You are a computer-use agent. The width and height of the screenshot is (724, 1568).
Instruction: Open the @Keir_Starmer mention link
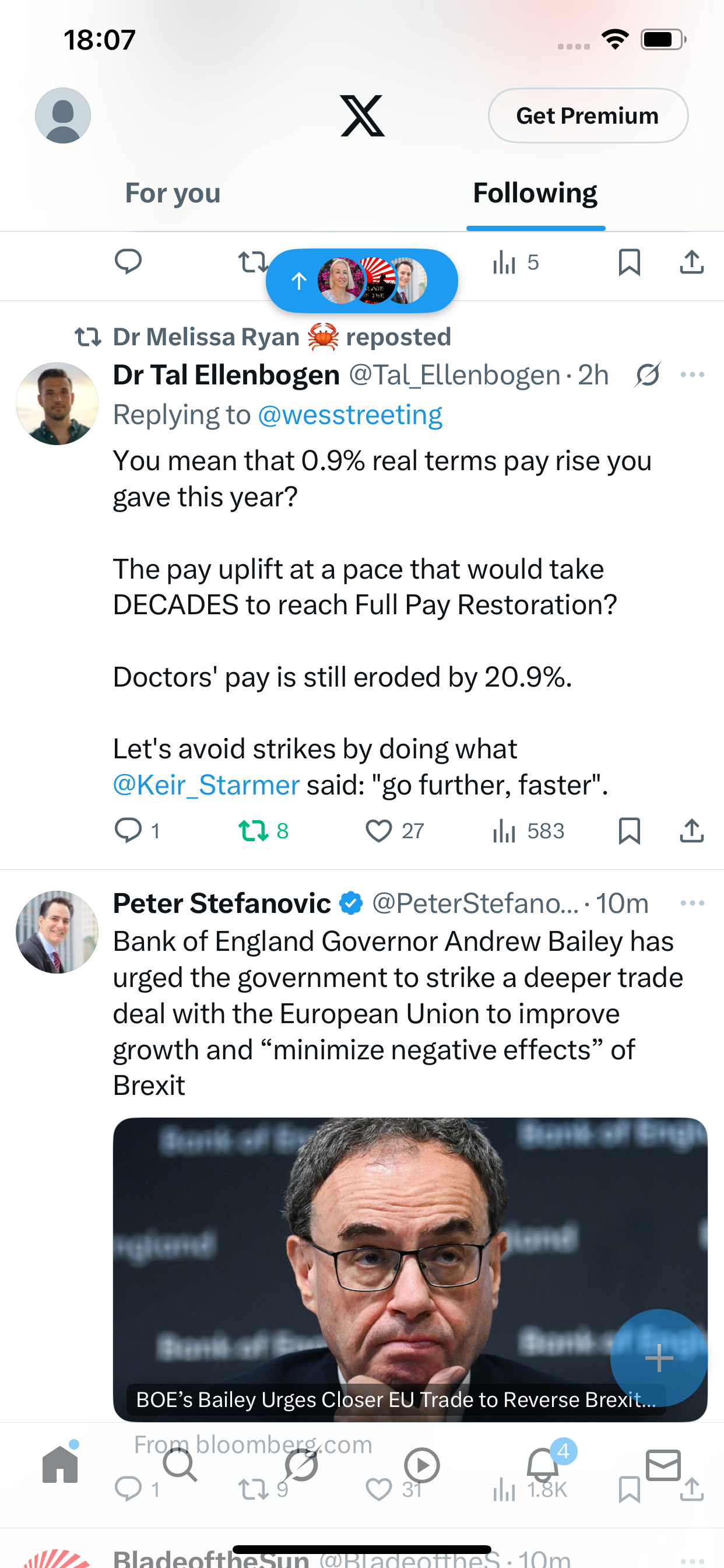tap(206, 785)
